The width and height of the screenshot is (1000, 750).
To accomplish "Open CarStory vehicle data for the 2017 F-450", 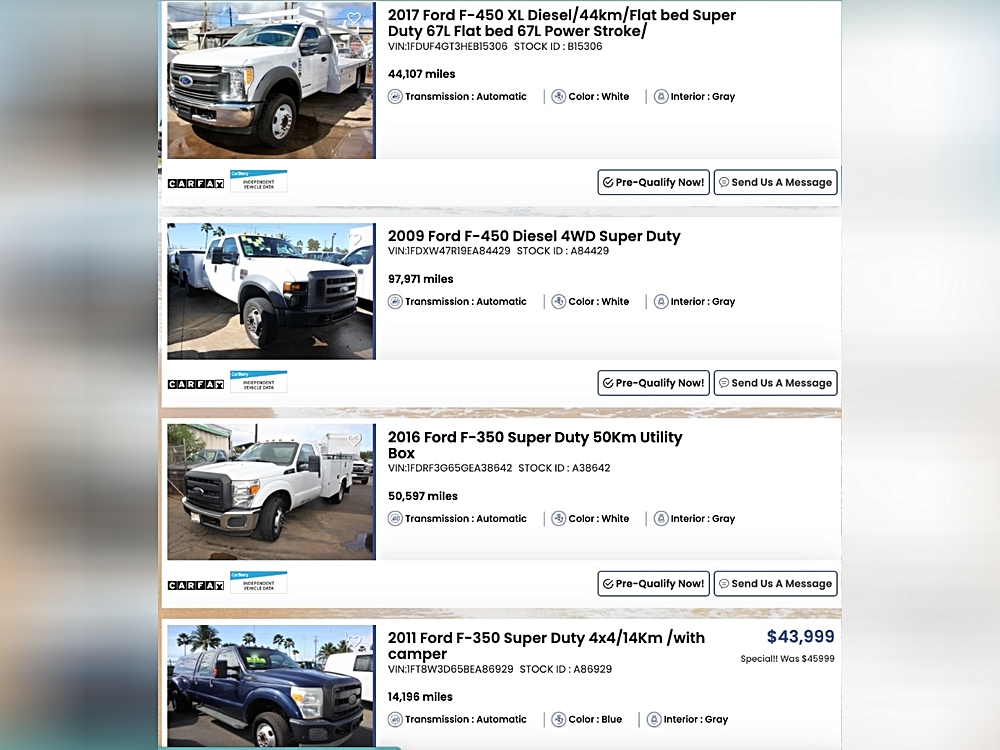I will tap(258, 182).
